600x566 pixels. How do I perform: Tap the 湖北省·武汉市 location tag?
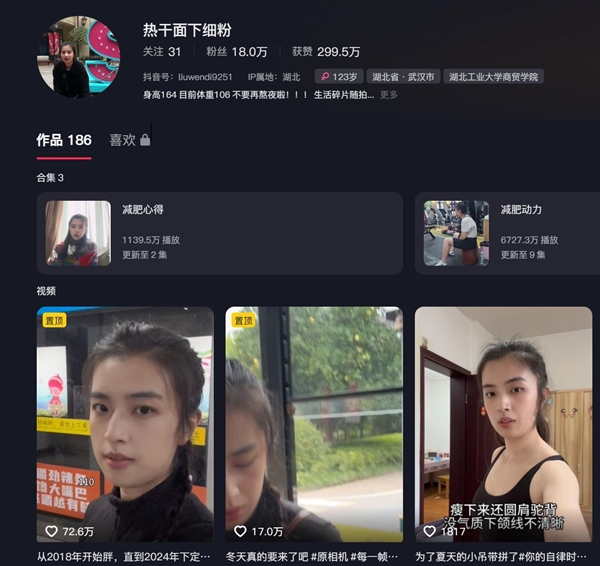click(x=403, y=76)
